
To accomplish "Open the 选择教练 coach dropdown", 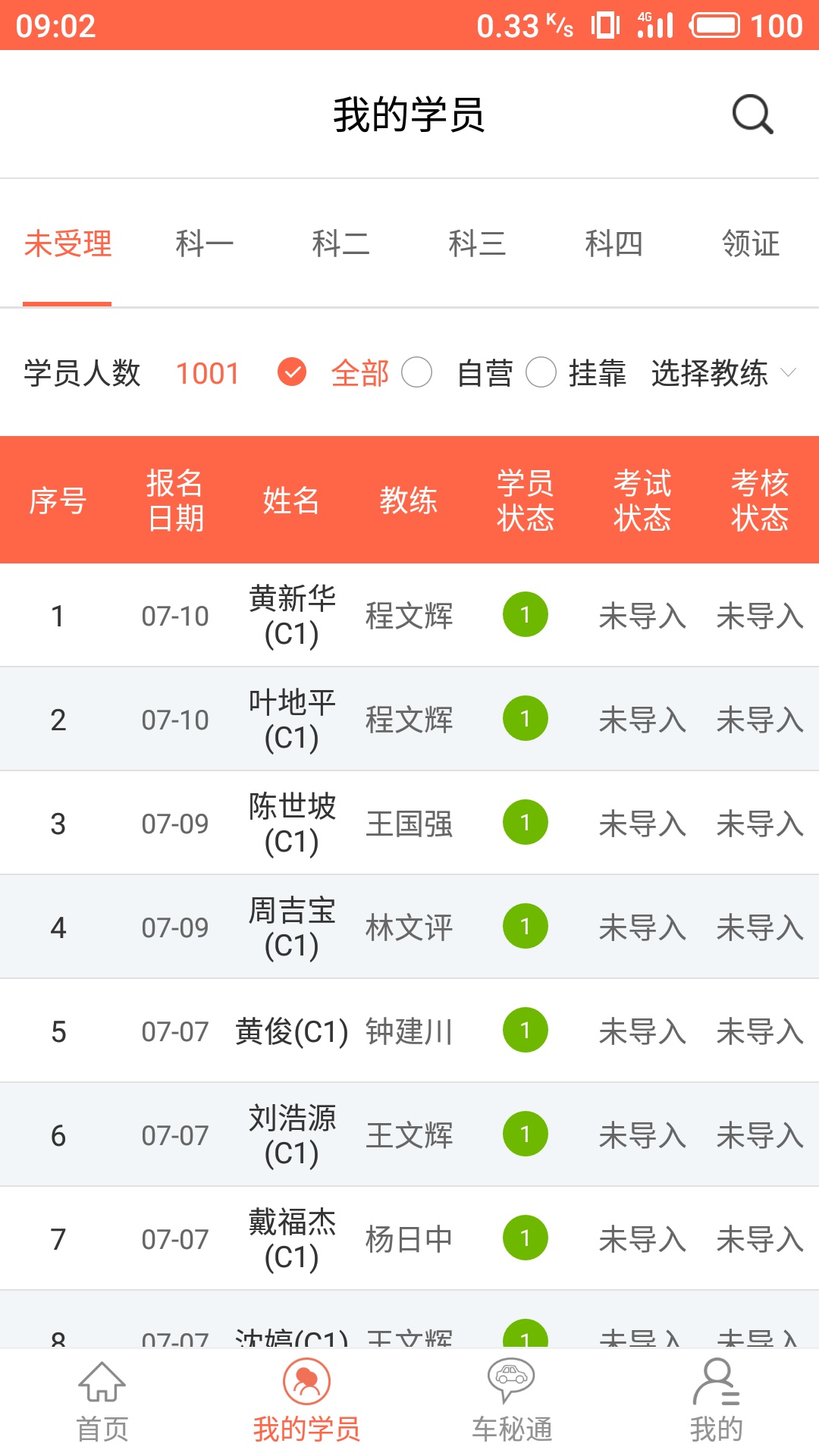I will [x=713, y=373].
